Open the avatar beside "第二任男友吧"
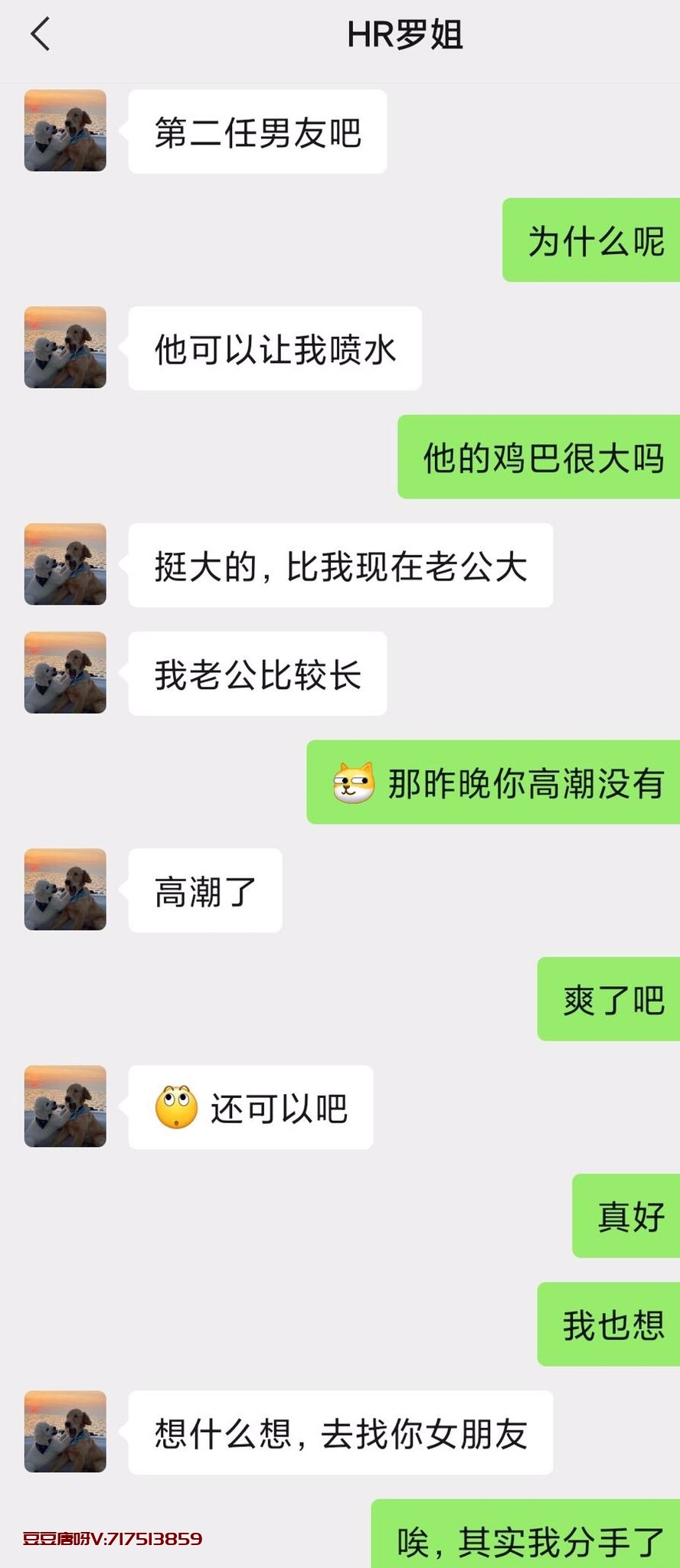 [65, 131]
